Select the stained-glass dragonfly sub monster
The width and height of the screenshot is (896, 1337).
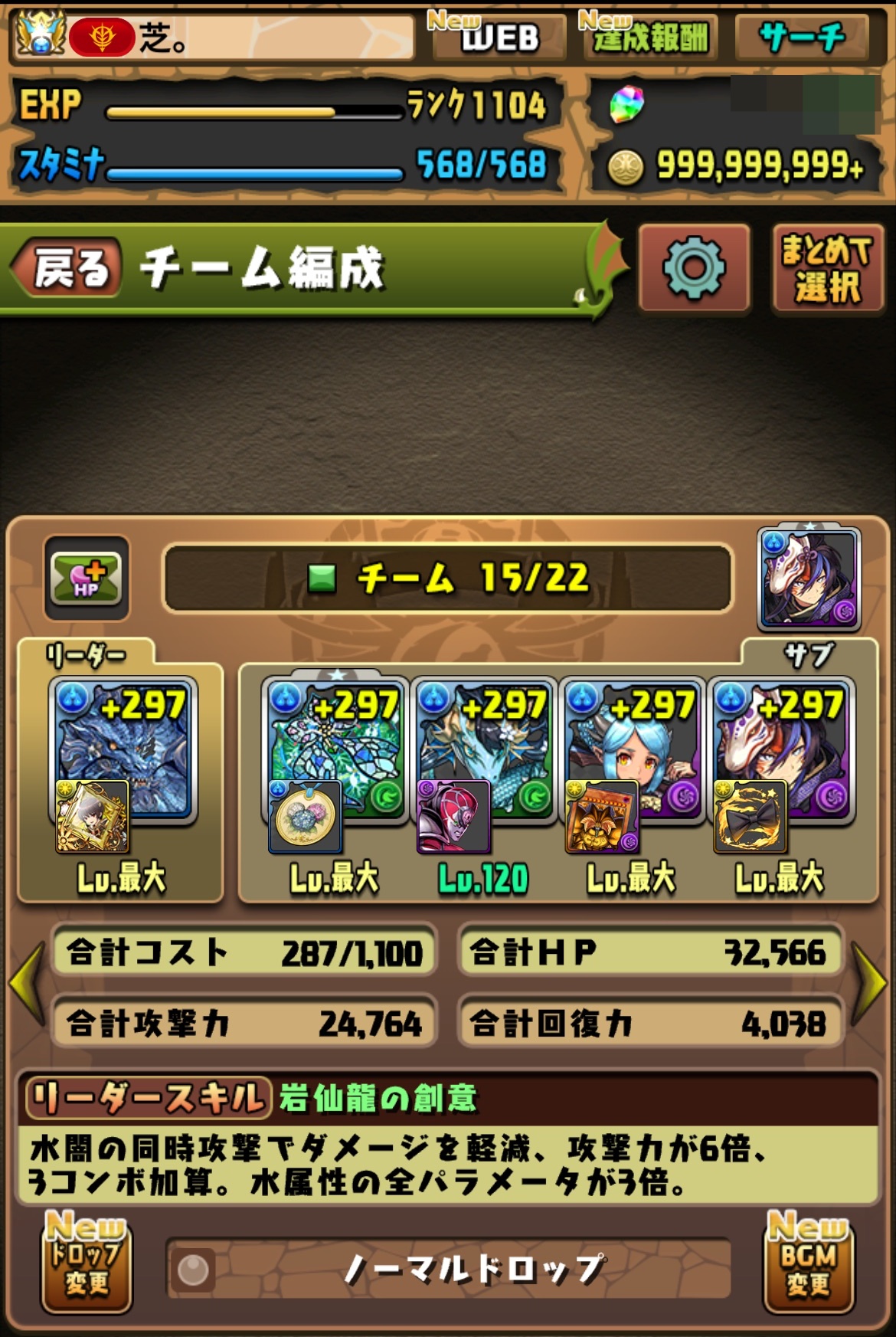coord(334,751)
